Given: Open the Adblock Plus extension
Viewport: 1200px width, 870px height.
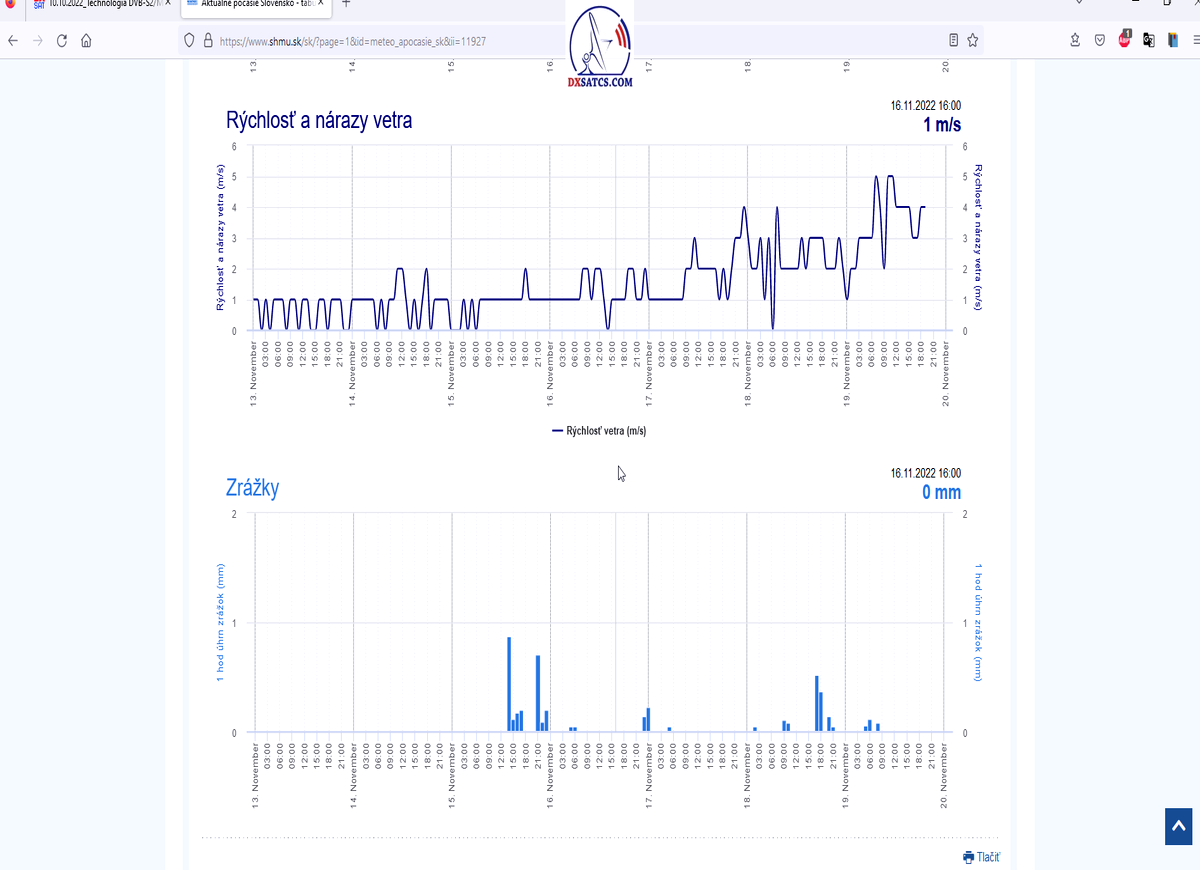Looking at the screenshot, I should (x=1124, y=41).
